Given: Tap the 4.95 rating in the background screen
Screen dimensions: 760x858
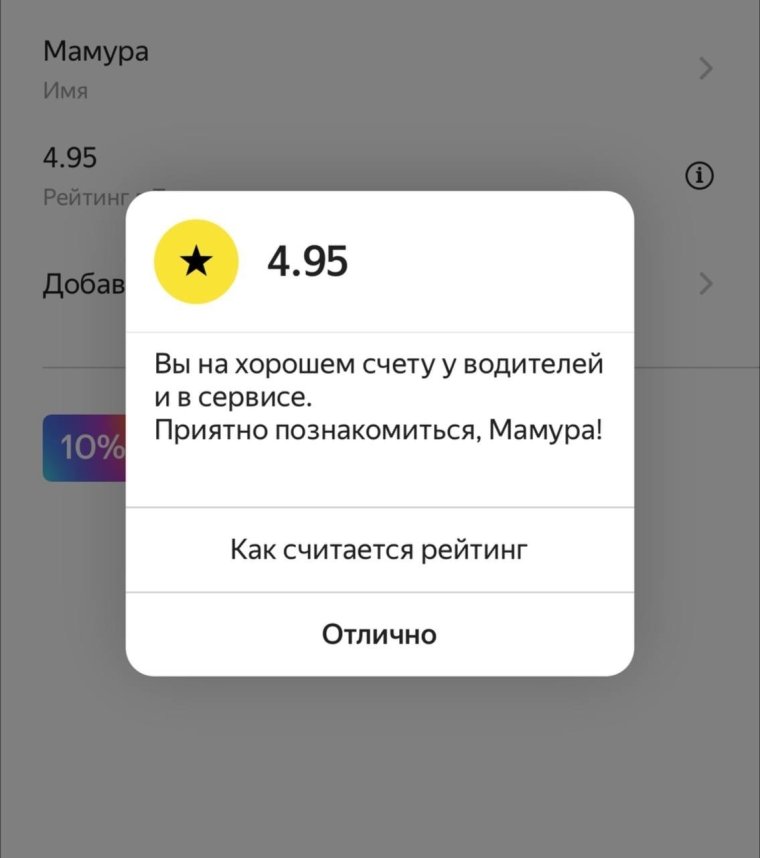Looking at the screenshot, I should [70, 157].
